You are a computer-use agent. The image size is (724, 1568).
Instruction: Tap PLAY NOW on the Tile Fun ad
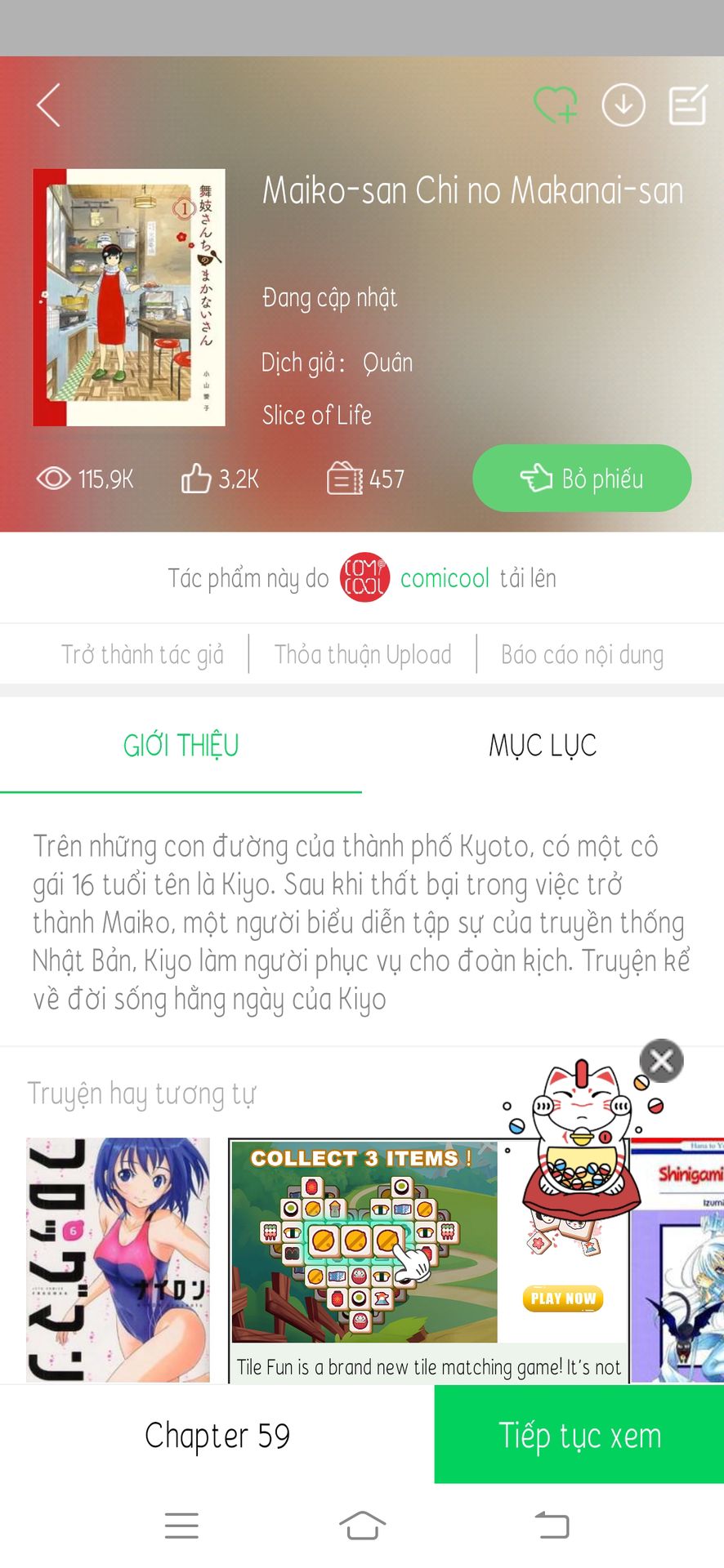pyautogui.click(x=563, y=1298)
